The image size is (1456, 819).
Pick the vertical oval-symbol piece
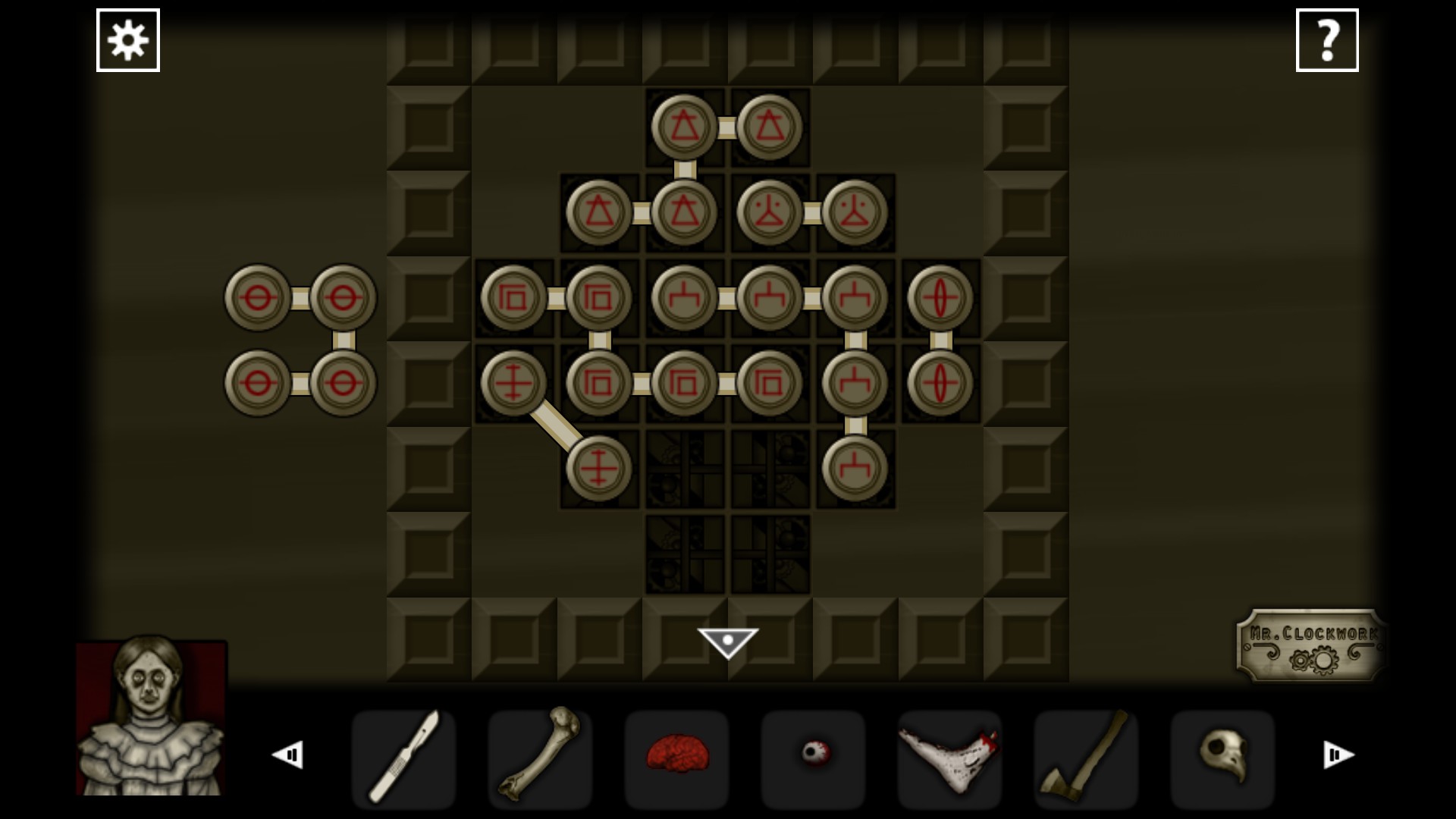(940, 298)
